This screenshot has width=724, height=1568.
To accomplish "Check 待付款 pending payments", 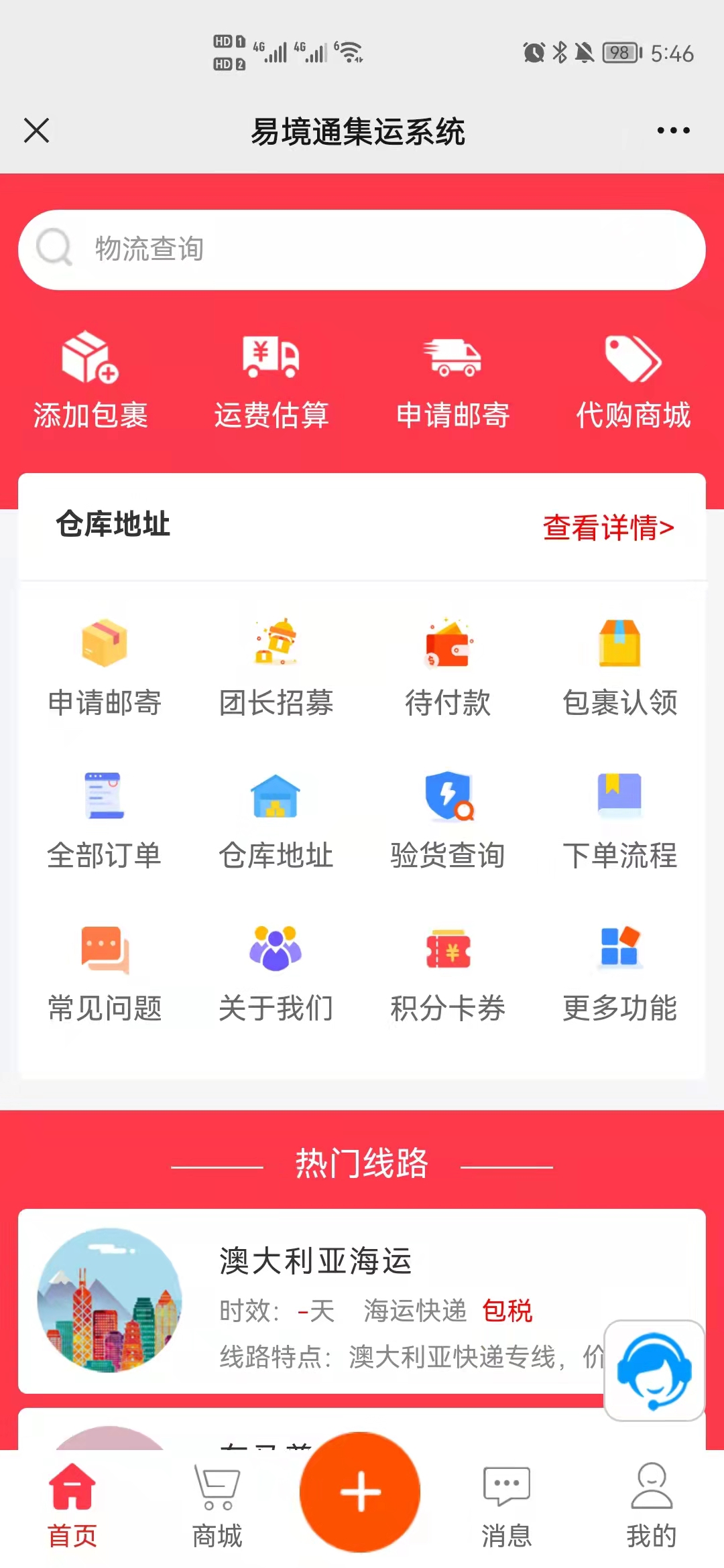I will (448, 668).
